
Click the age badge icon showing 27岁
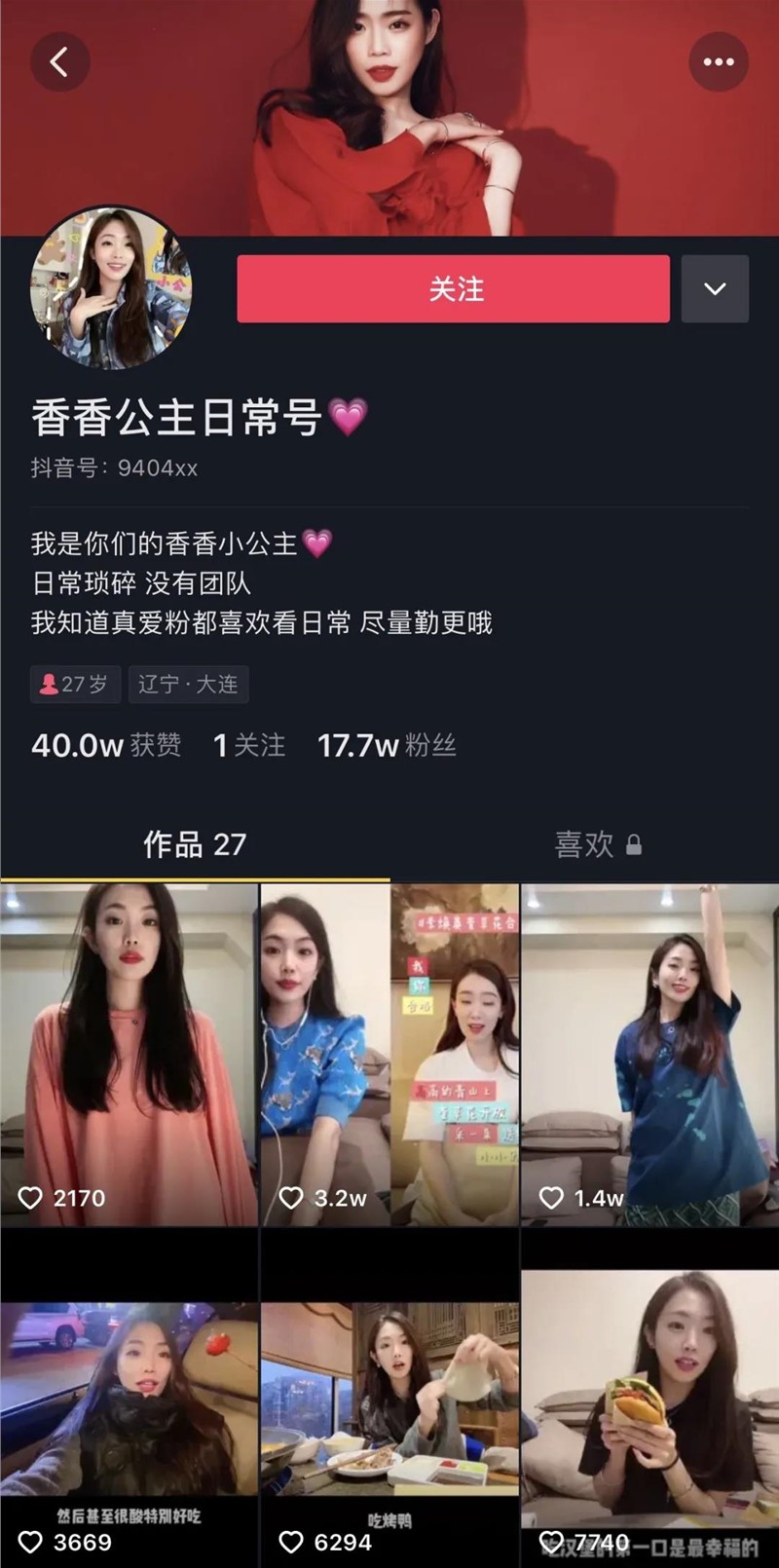tap(47, 685)
